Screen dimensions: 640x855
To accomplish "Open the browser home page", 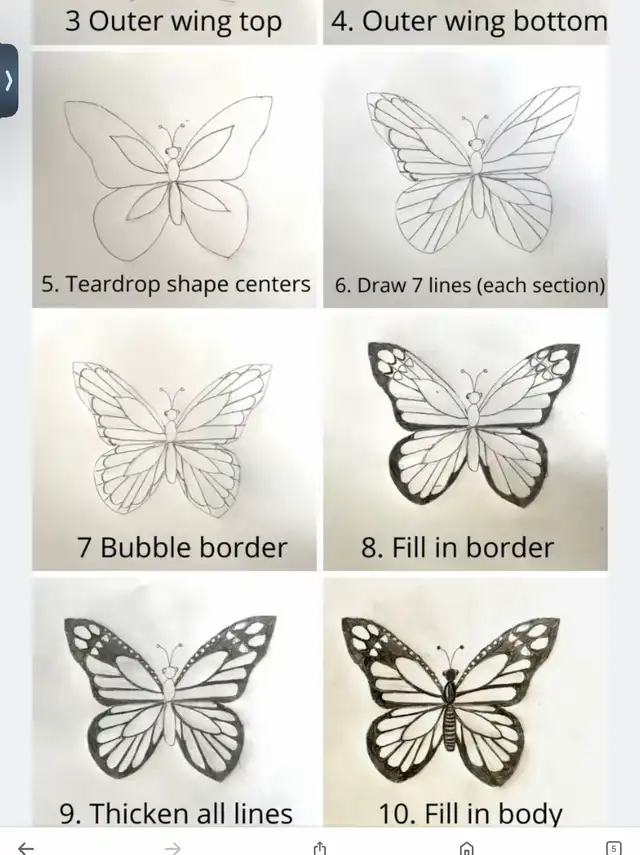I will (466, 847).
